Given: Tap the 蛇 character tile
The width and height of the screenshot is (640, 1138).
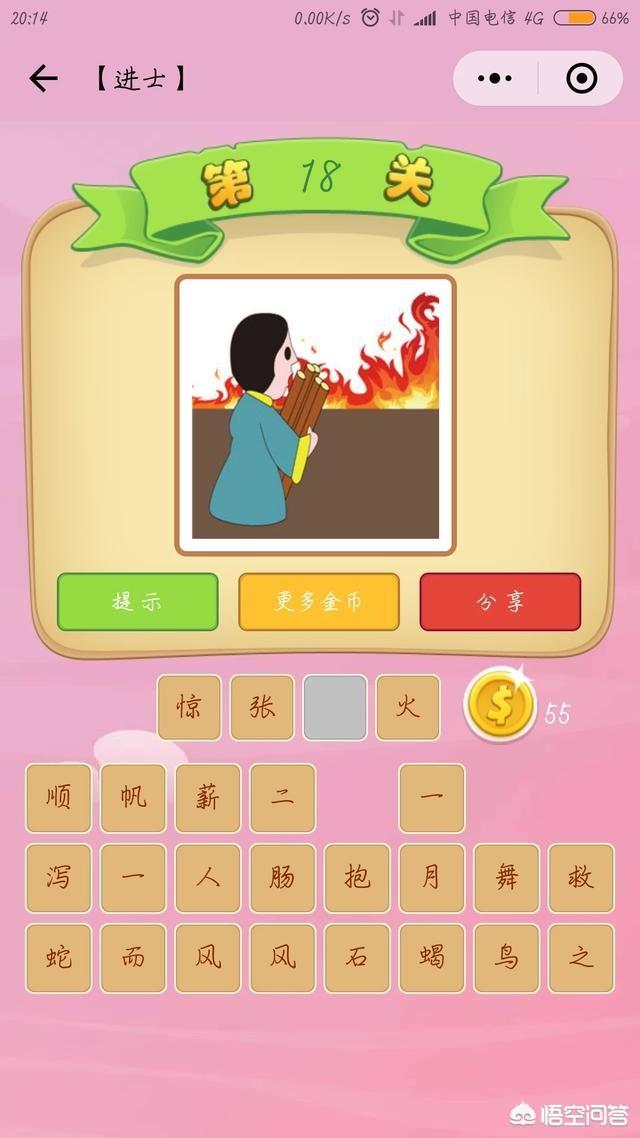Looking at the screenshot, I should (59, 958).
